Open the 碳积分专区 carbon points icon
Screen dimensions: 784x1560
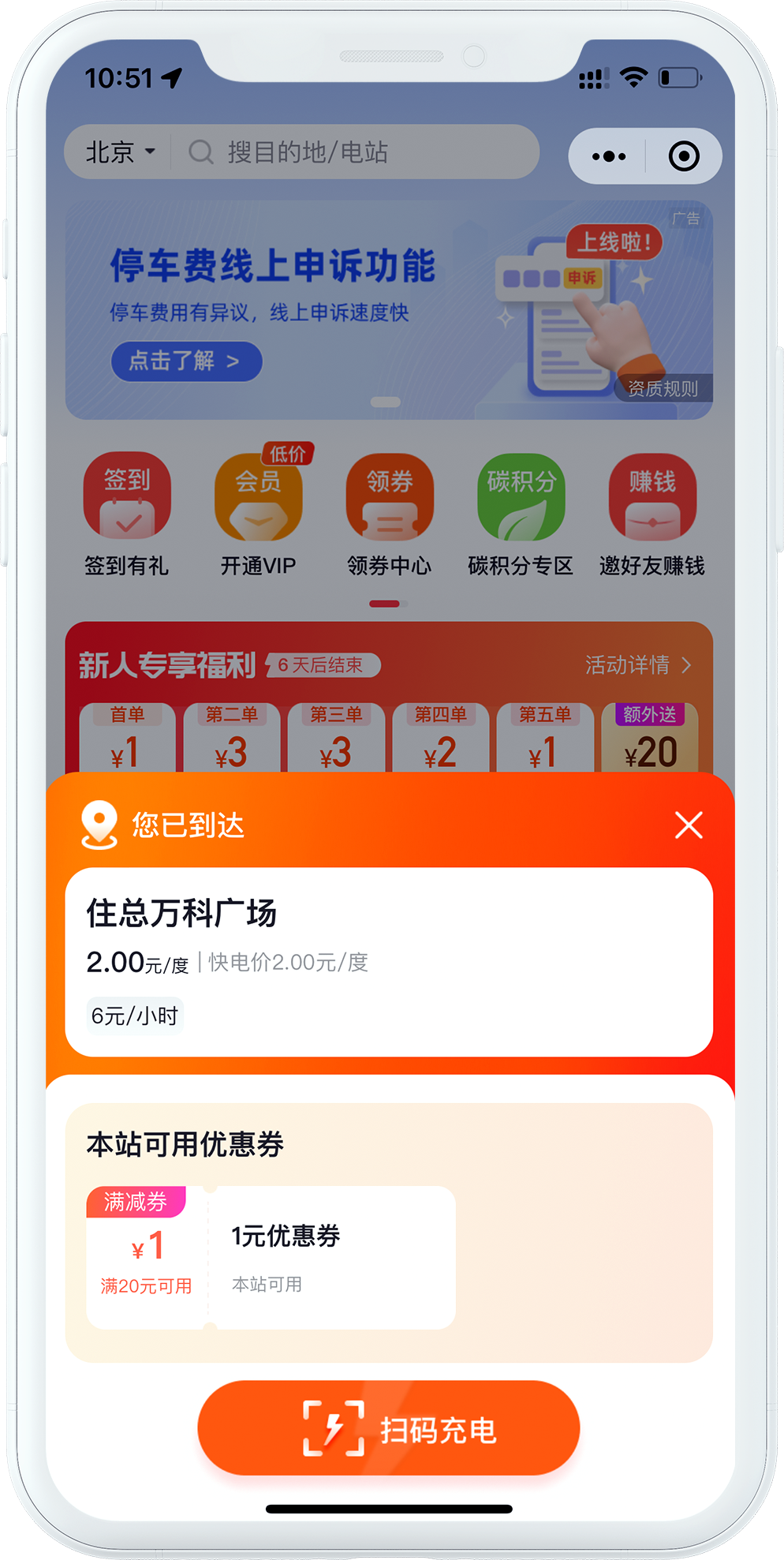tap(521, 496)
